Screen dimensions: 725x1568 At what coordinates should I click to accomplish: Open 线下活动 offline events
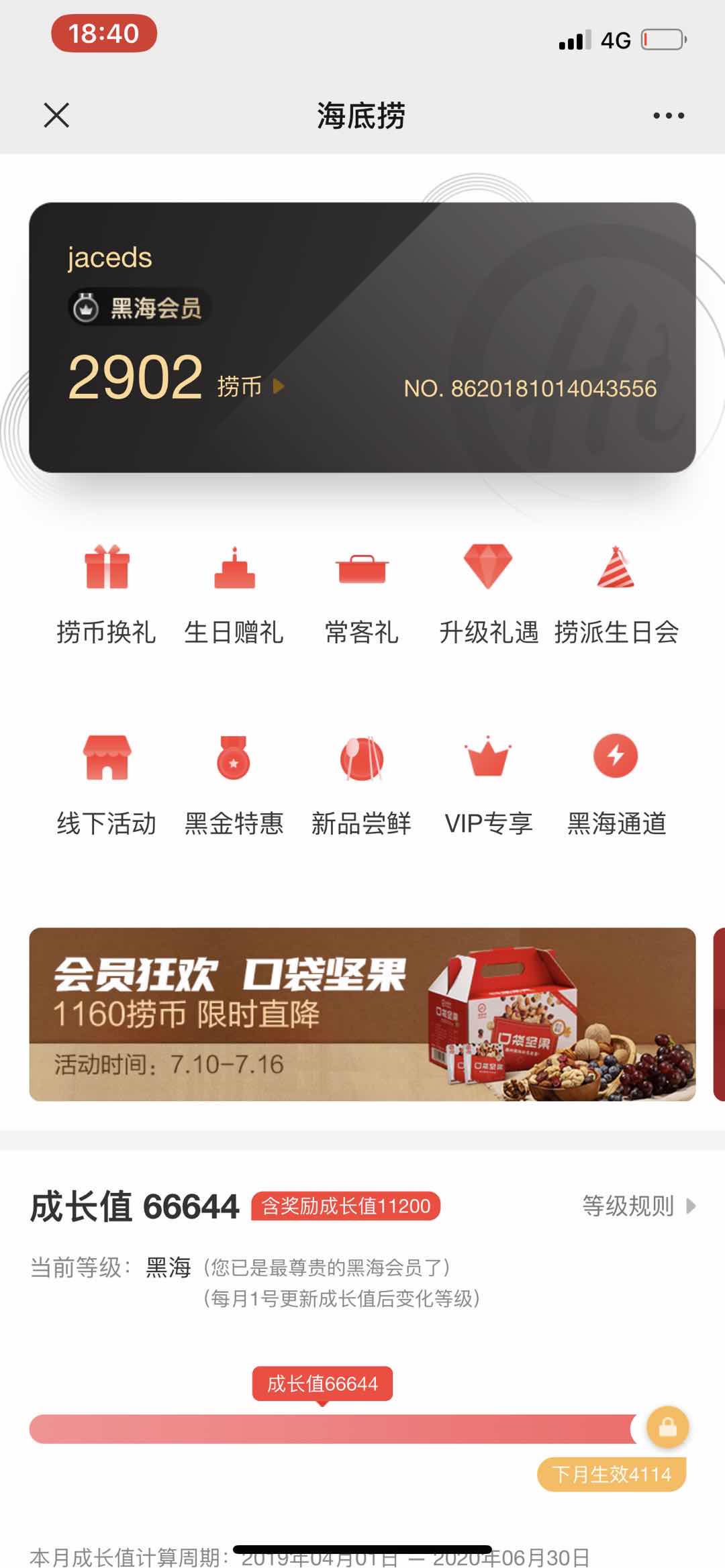[x=107, y=786]
